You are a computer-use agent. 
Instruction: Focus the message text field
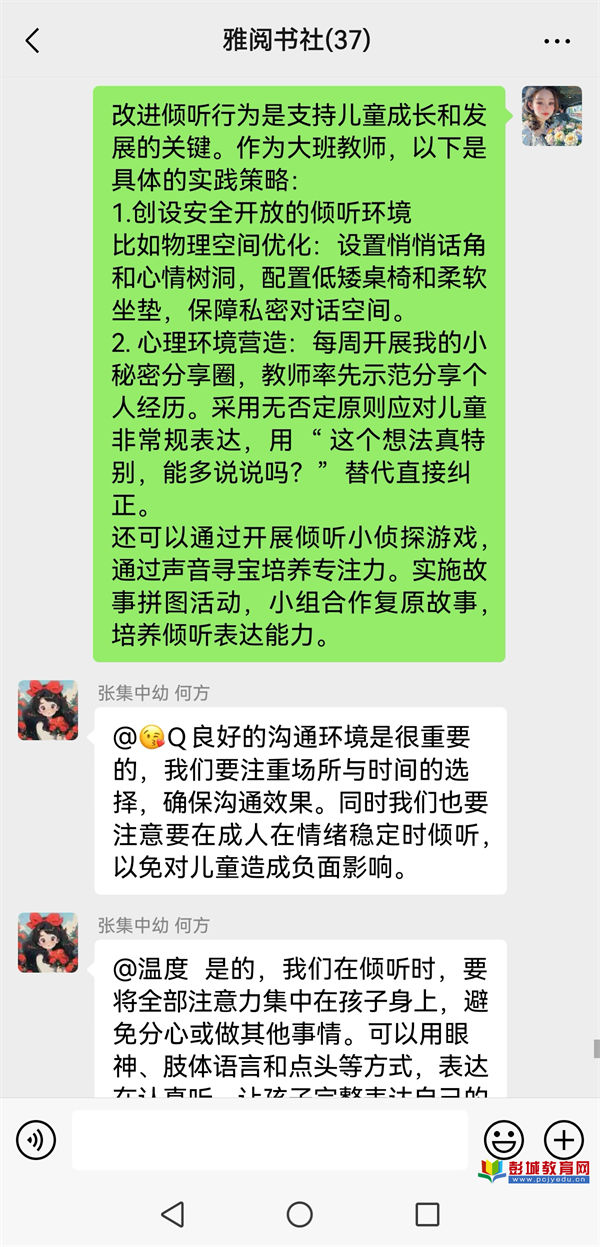[x=269, y=1139]
